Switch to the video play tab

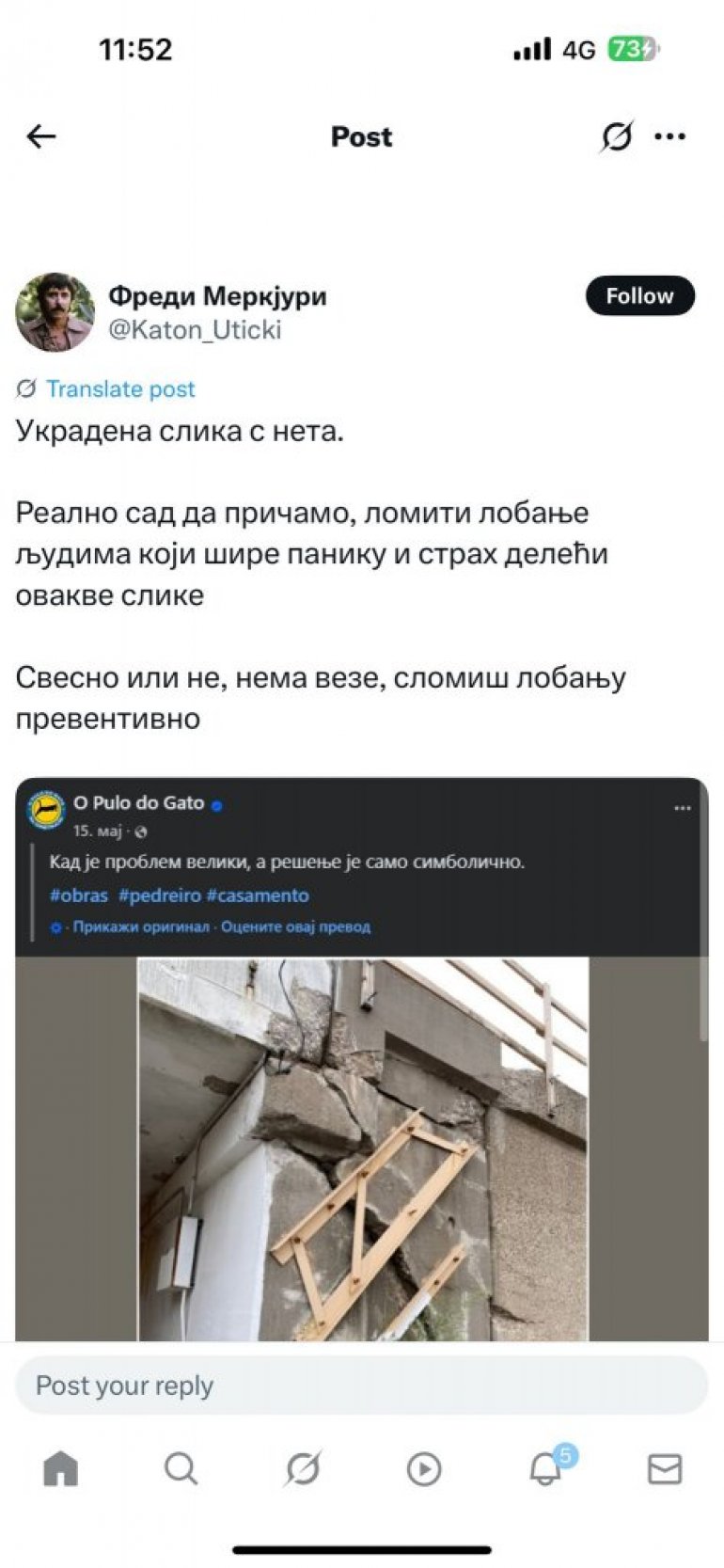(423, 1468)
